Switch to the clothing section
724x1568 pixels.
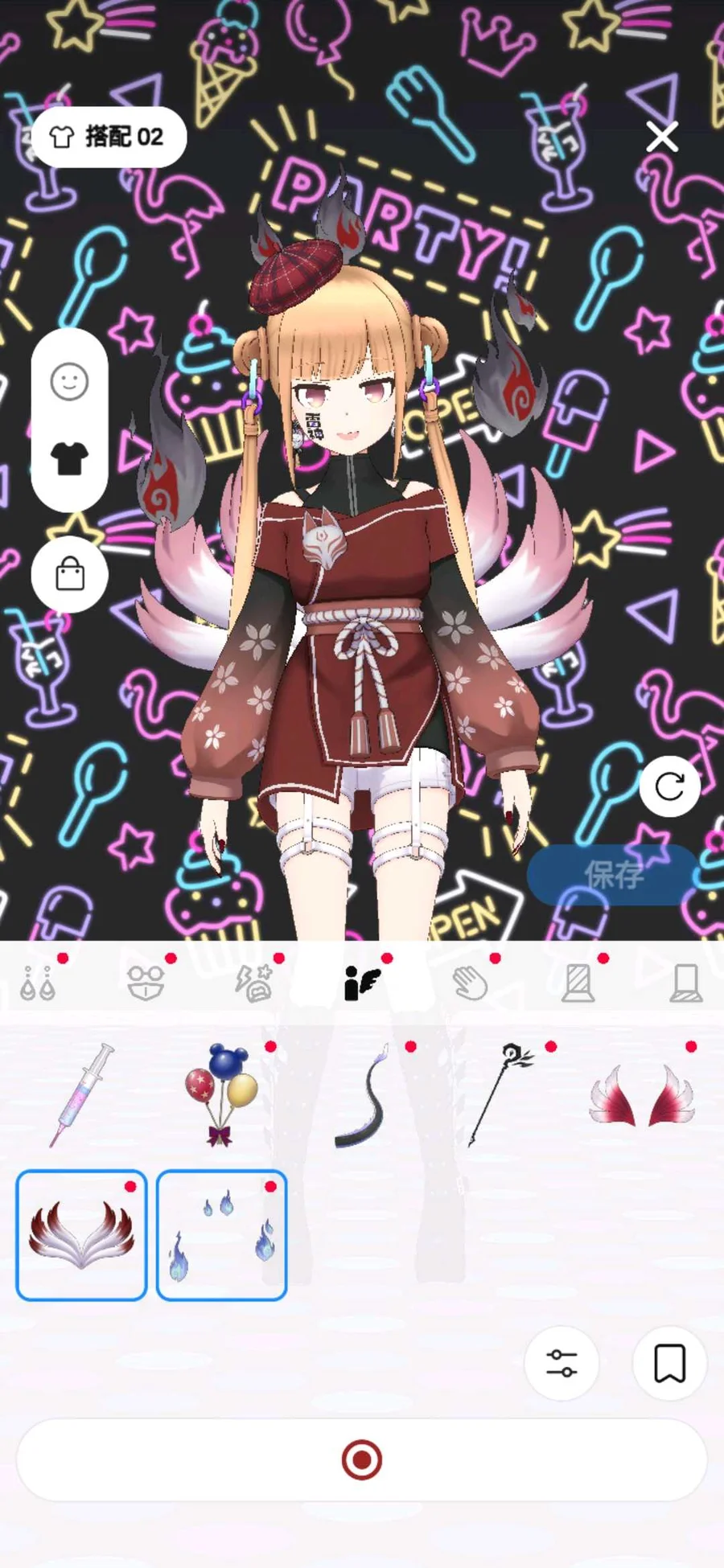pyautogui.click(x=69, y=459)
